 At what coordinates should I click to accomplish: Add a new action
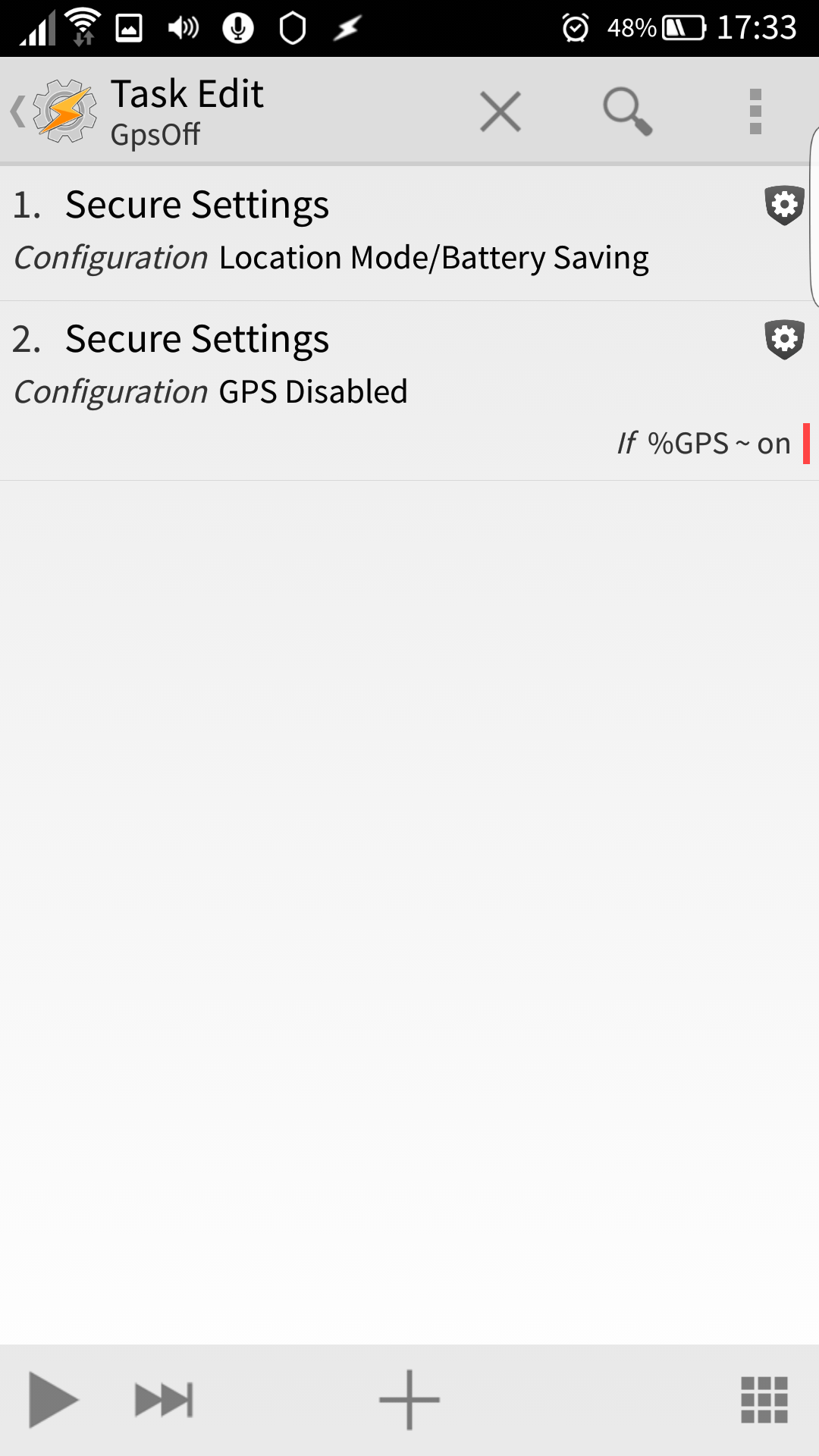click(x=409, y=1399)
